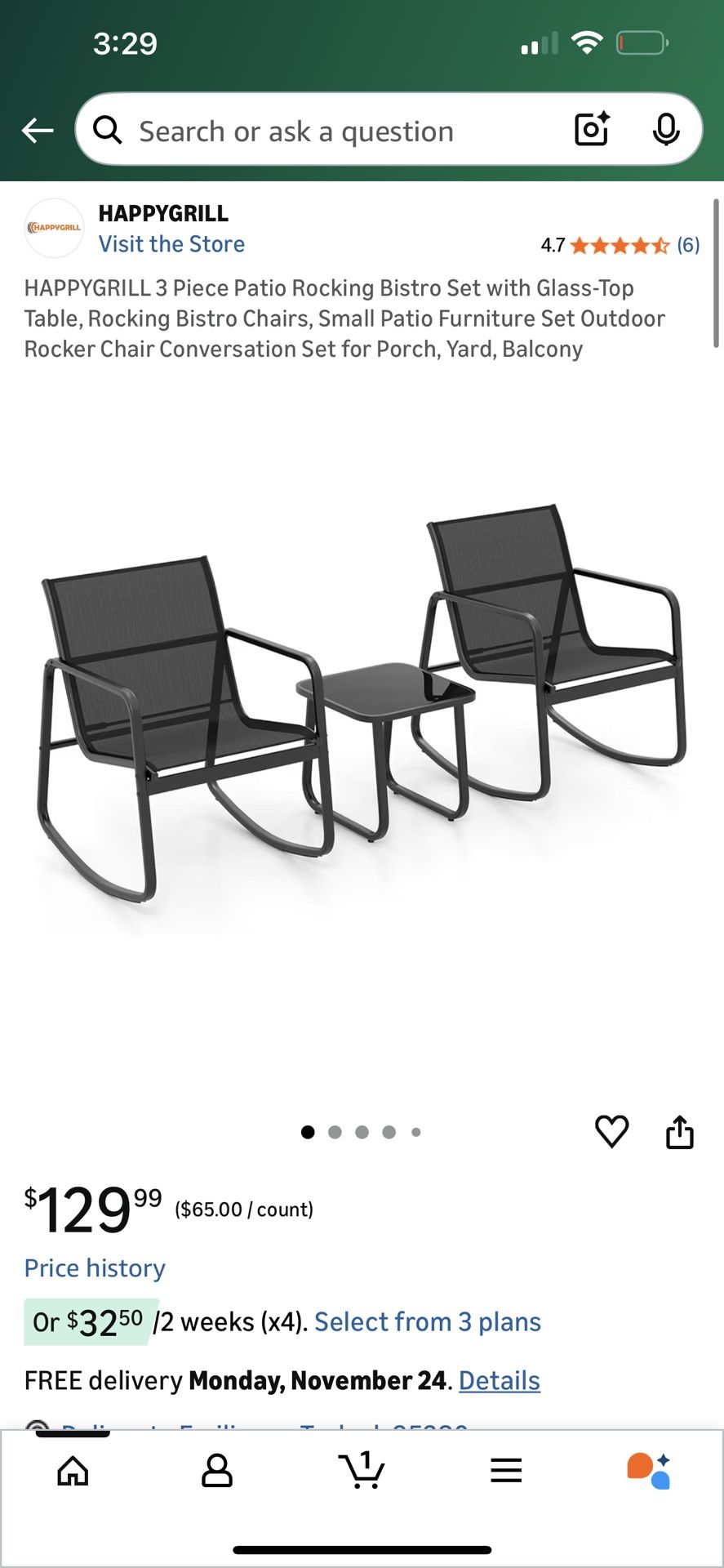
Task: Tap the search bar to ask a question
Action: [x=326, y=131]
